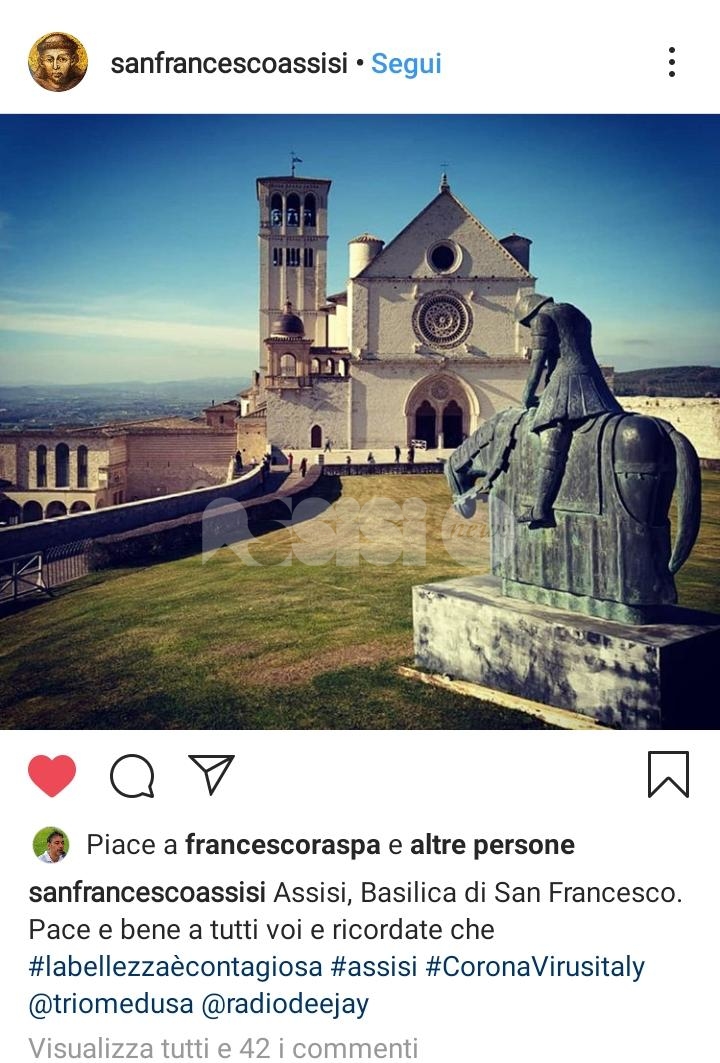The width and height of the screenshot is (720, 1063).
Task: View all 42 comments
Action: pos(223,1048)
